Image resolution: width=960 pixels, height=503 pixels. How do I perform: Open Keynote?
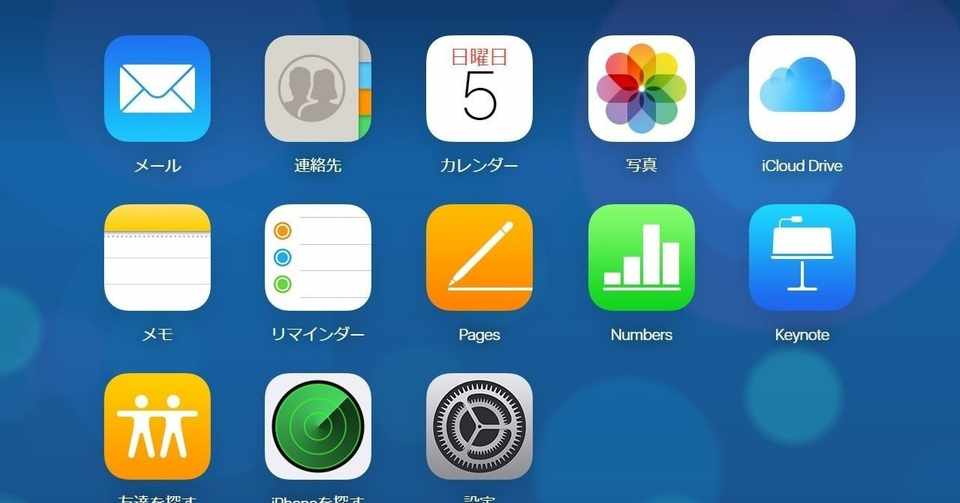pyautogui.click(x=802, y=257)
